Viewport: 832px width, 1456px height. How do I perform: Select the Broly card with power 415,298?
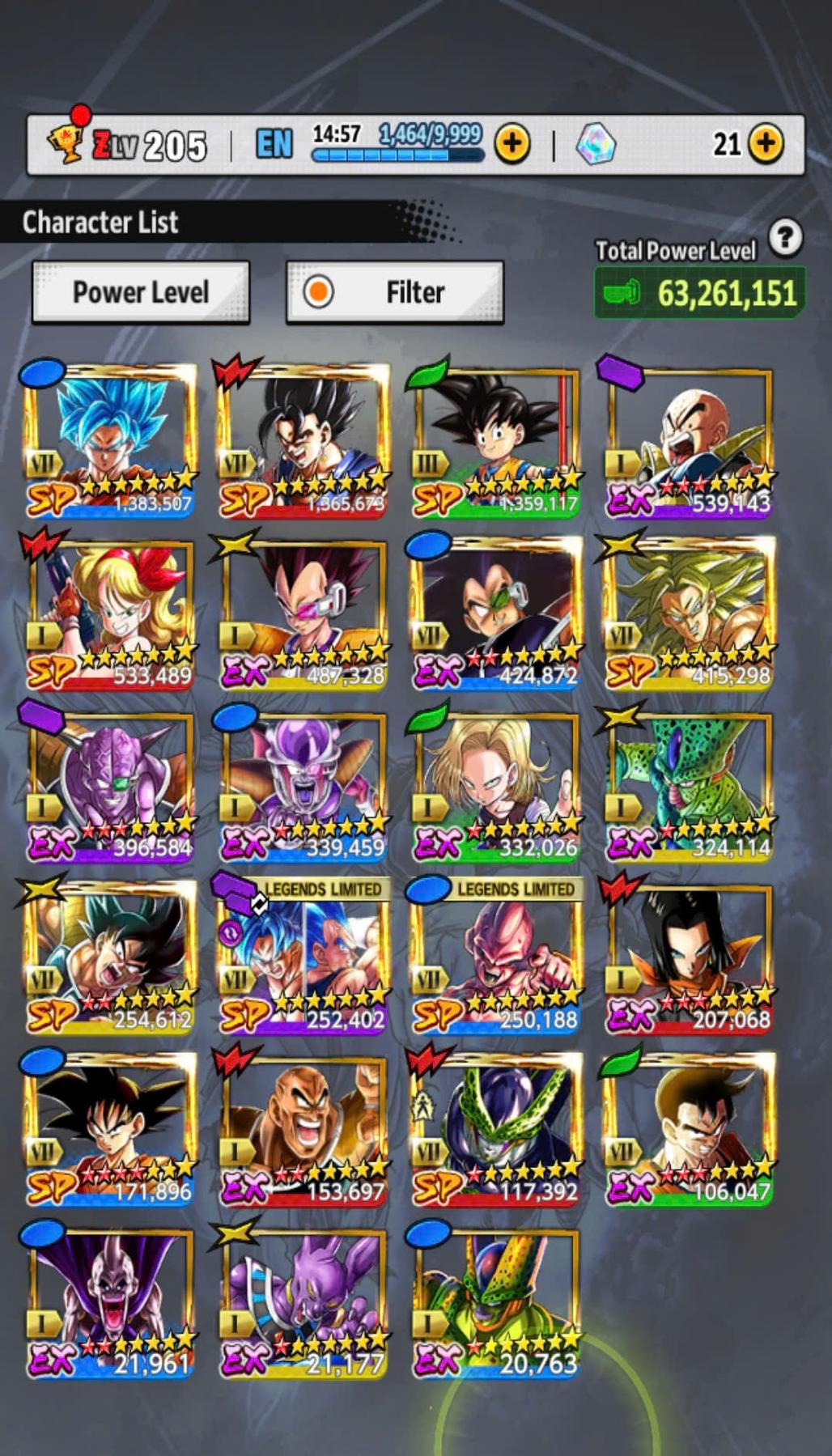pos(689,613)
